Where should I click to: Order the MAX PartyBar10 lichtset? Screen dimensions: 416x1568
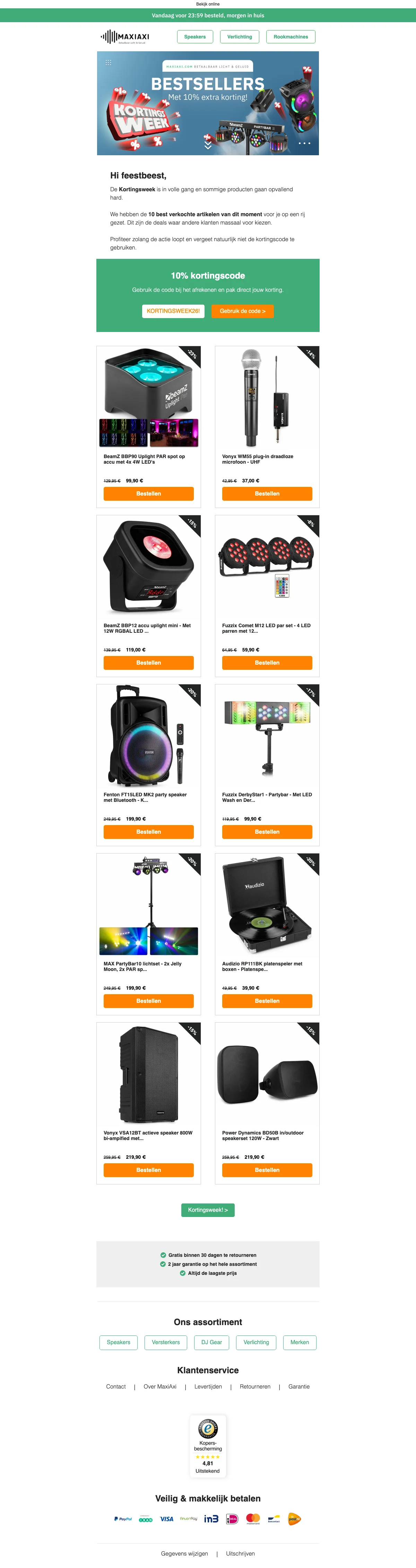tap(149, 1001)
